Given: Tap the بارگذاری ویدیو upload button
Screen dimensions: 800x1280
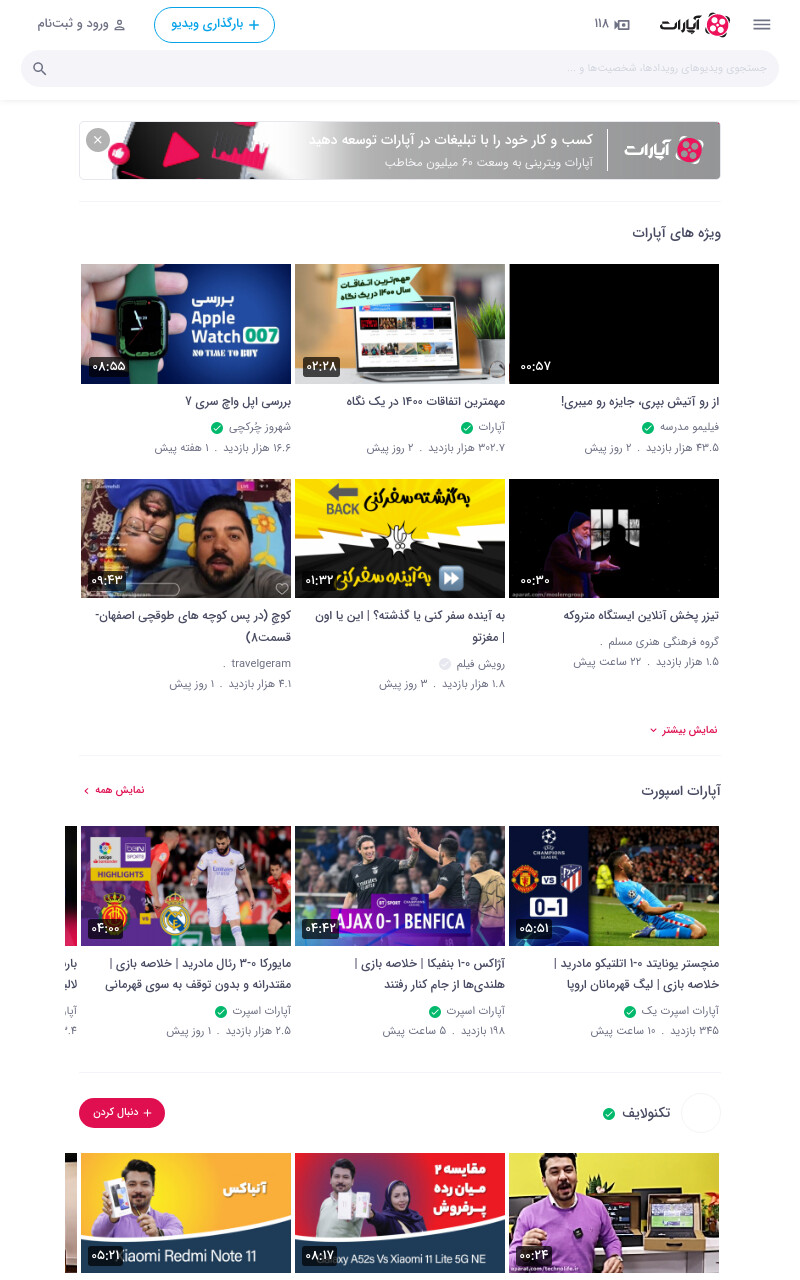Looking at the screenshot, I should 214,25.
